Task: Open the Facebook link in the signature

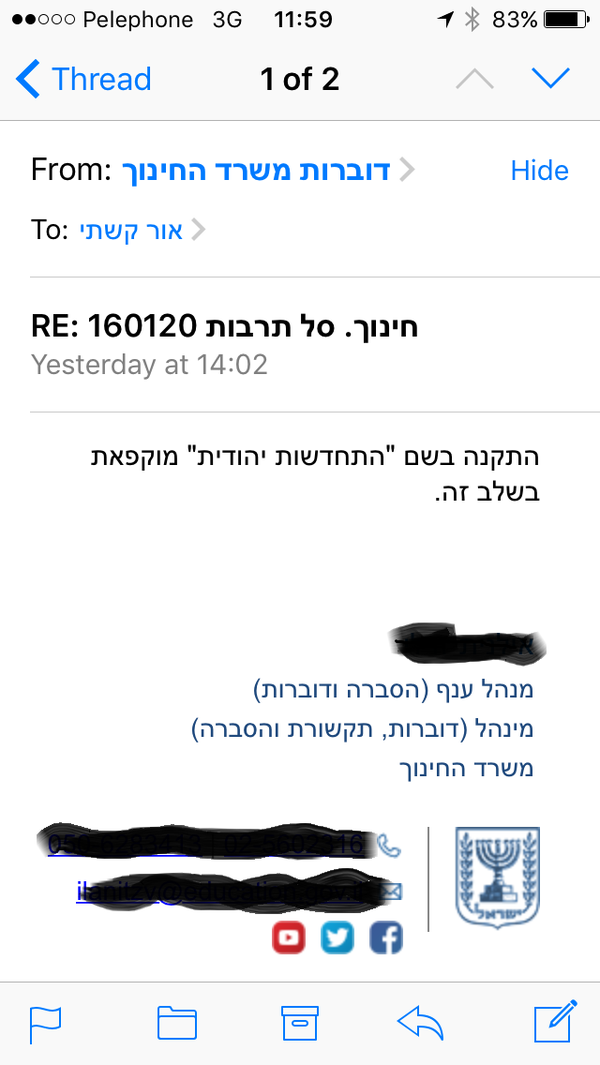Action: 386,937
